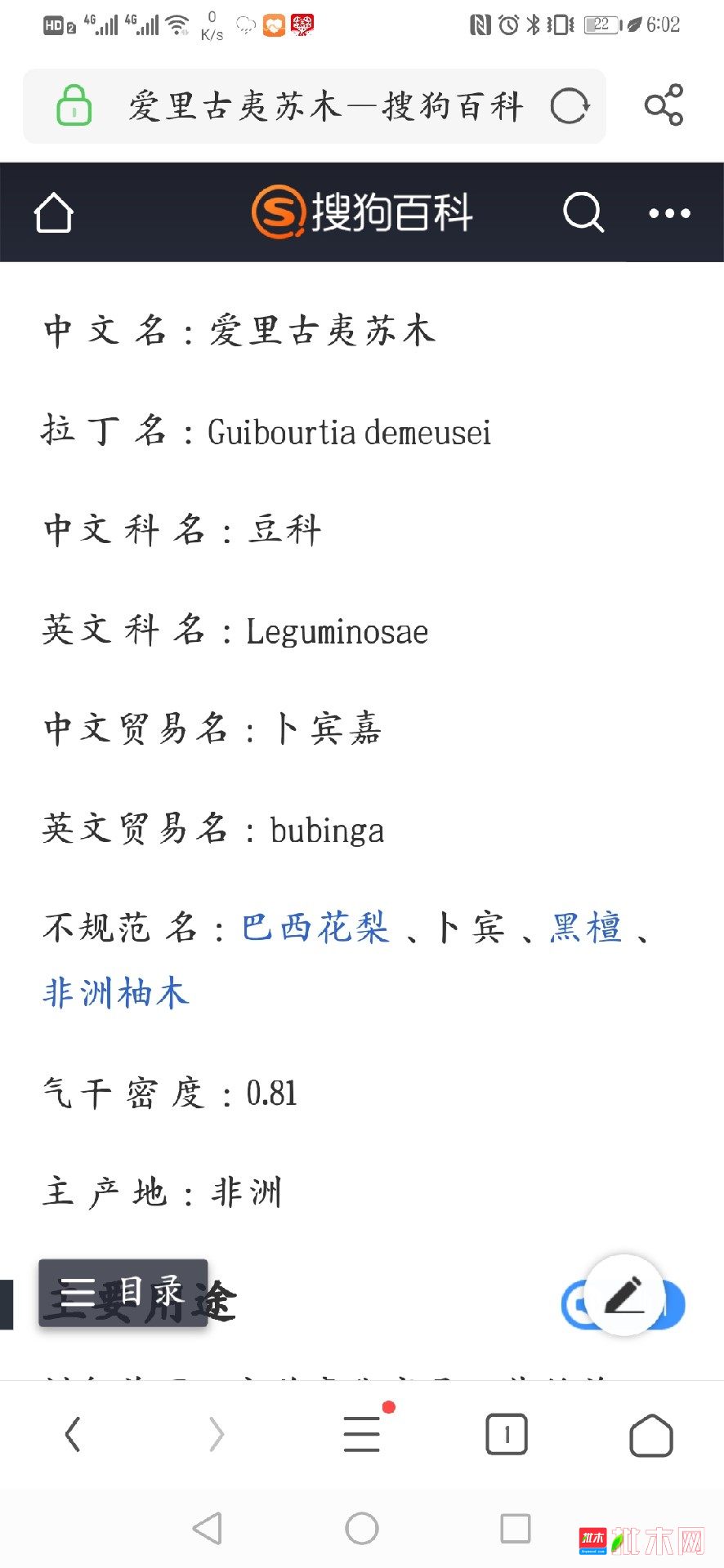Go back to the previous page in browser
Screen dimensions: 724x1568
[73, 1434]
